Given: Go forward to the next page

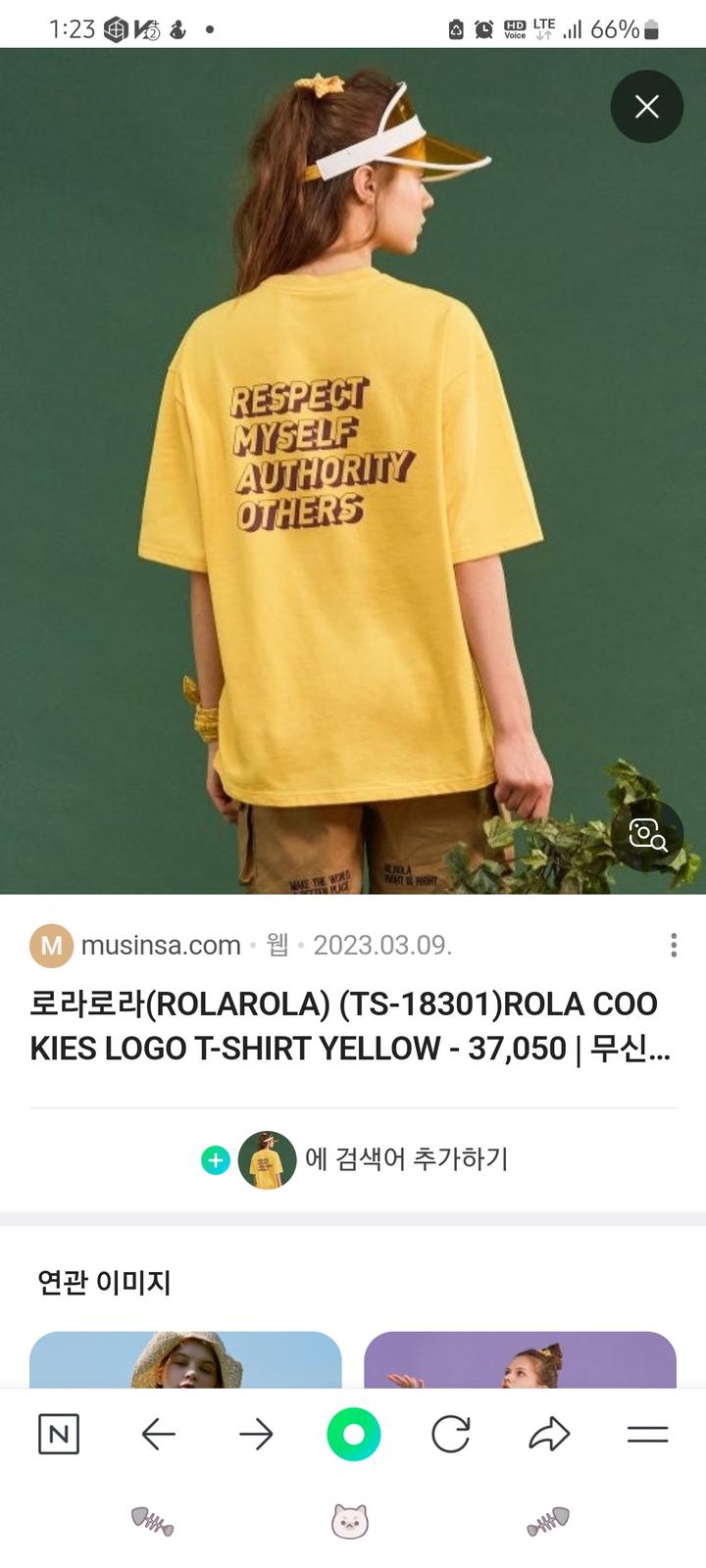Looking at the screenshot, I should click(256, 1435).
